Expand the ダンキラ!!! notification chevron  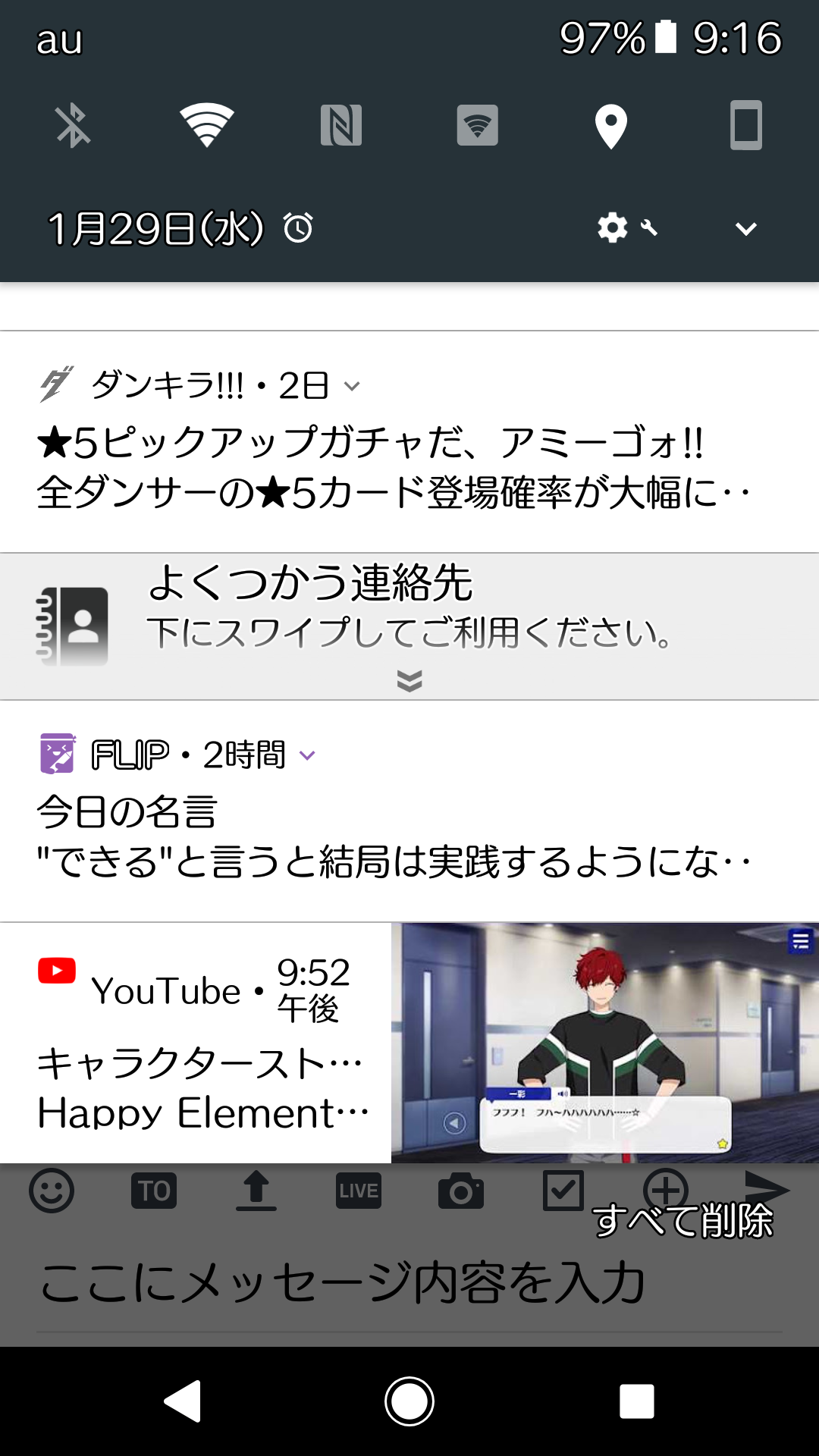pyautogui.click(x=352, y=386)
